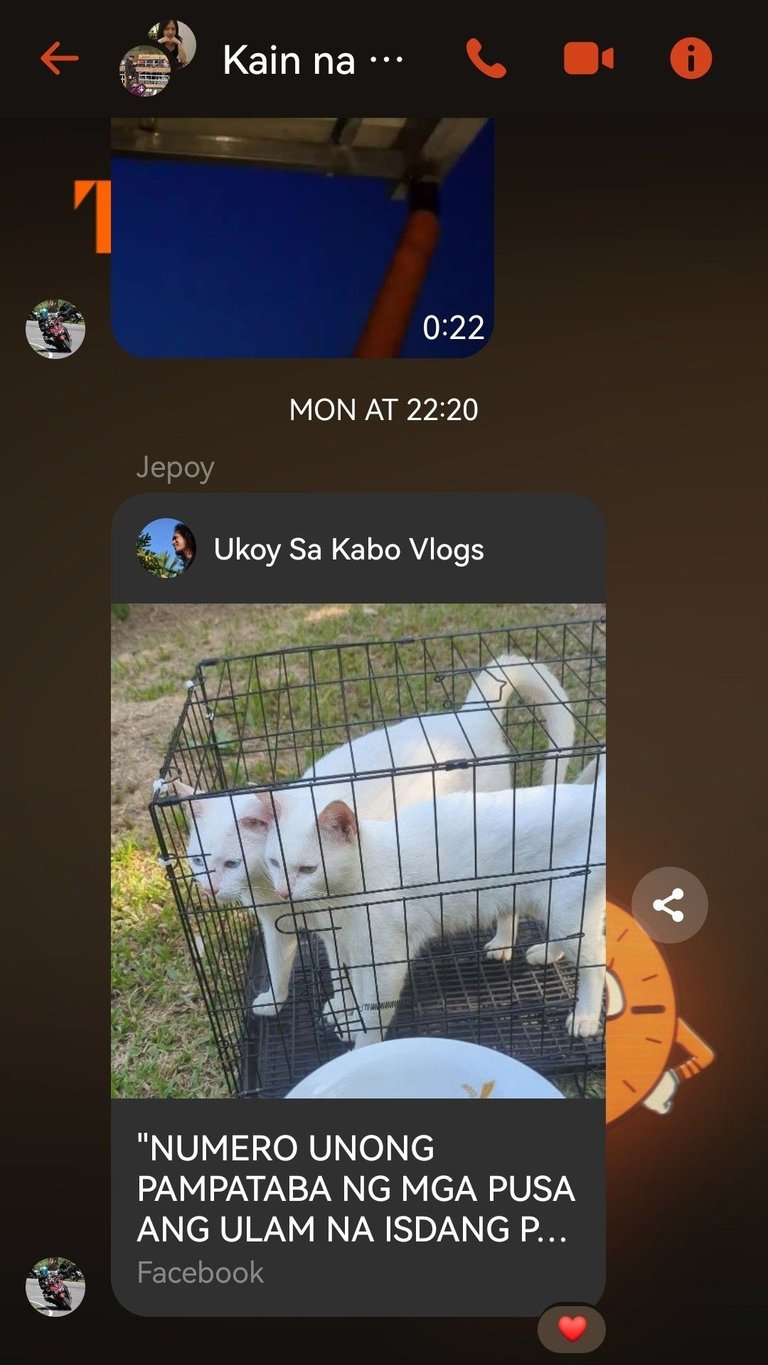Open the Kain na group chat title
Image resolution: width=768 pixels, height=1365 pixels.
pyautogui.click(x=313, y=60)
